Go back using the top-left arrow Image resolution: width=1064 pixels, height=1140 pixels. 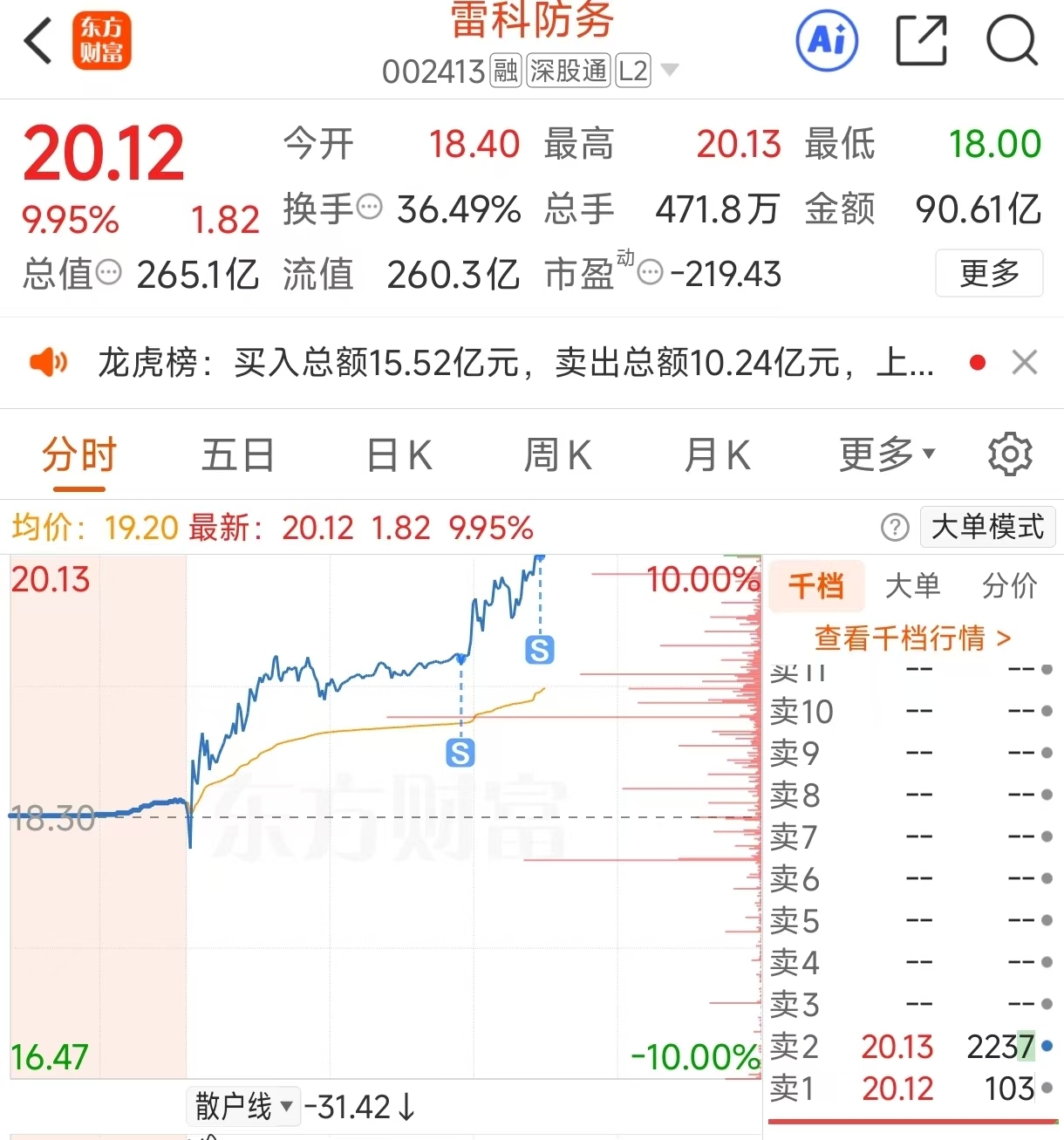tap(38, 41)
